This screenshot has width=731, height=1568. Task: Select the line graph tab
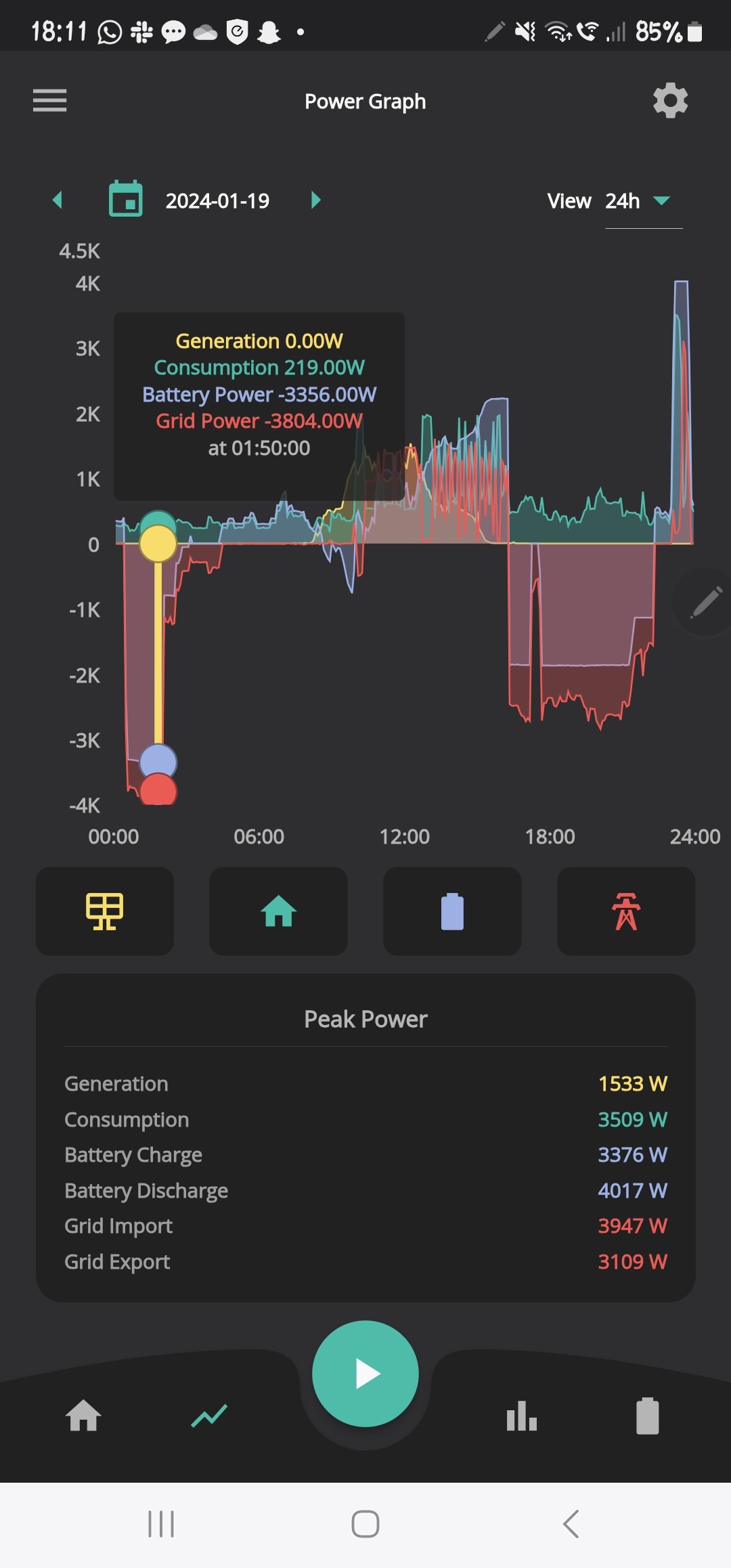(209, 1416)
